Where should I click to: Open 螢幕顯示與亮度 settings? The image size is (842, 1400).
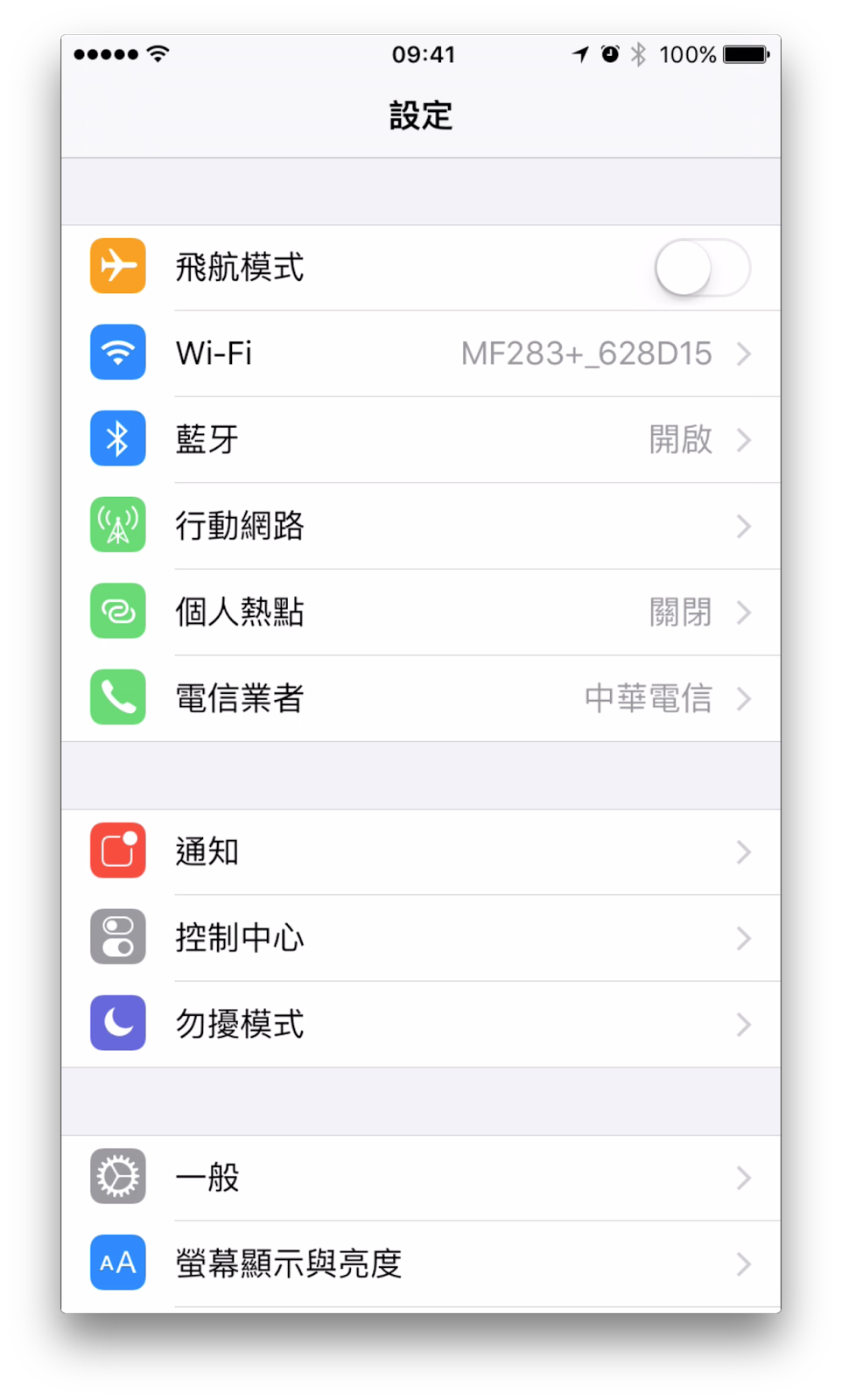point(421,1263)
